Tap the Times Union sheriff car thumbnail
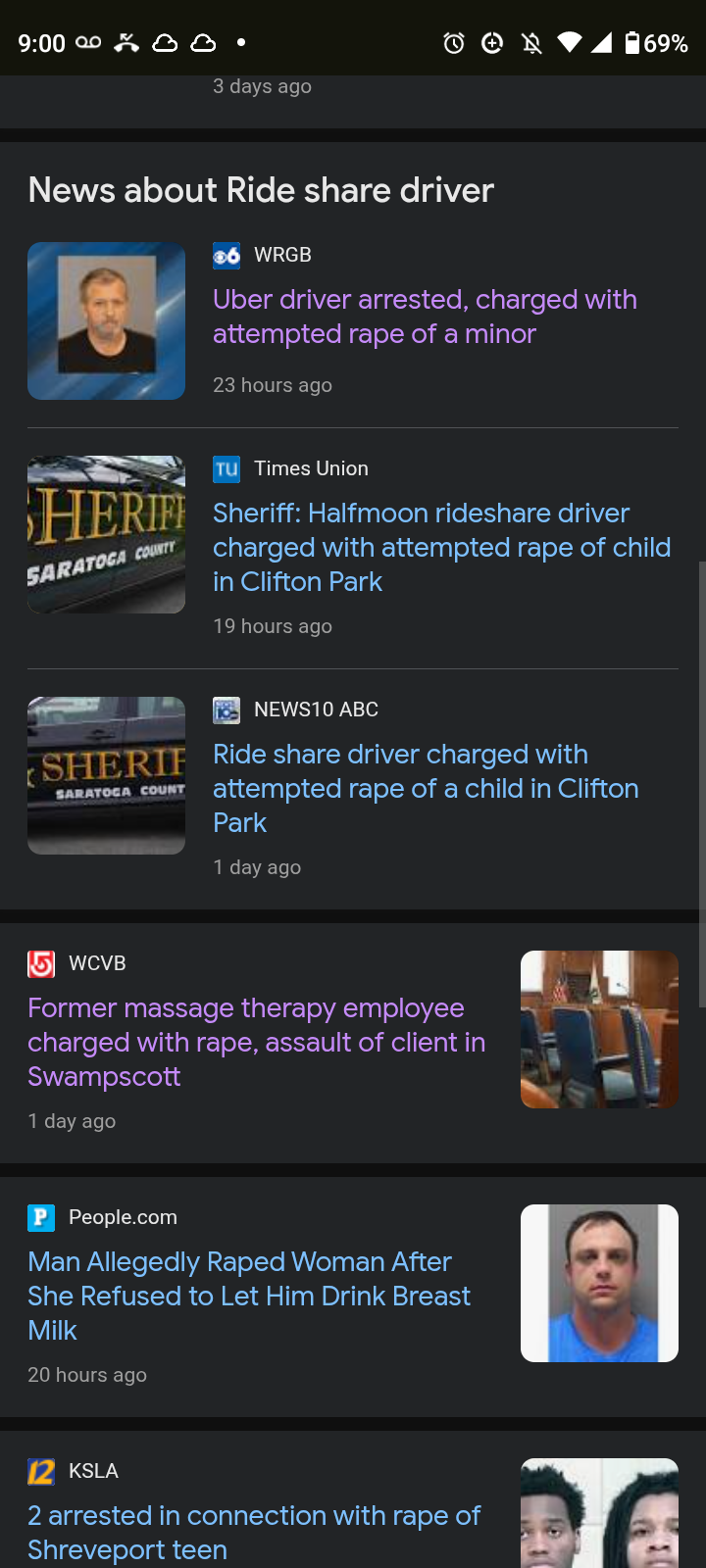706x1568 pixels. [107, 535]
